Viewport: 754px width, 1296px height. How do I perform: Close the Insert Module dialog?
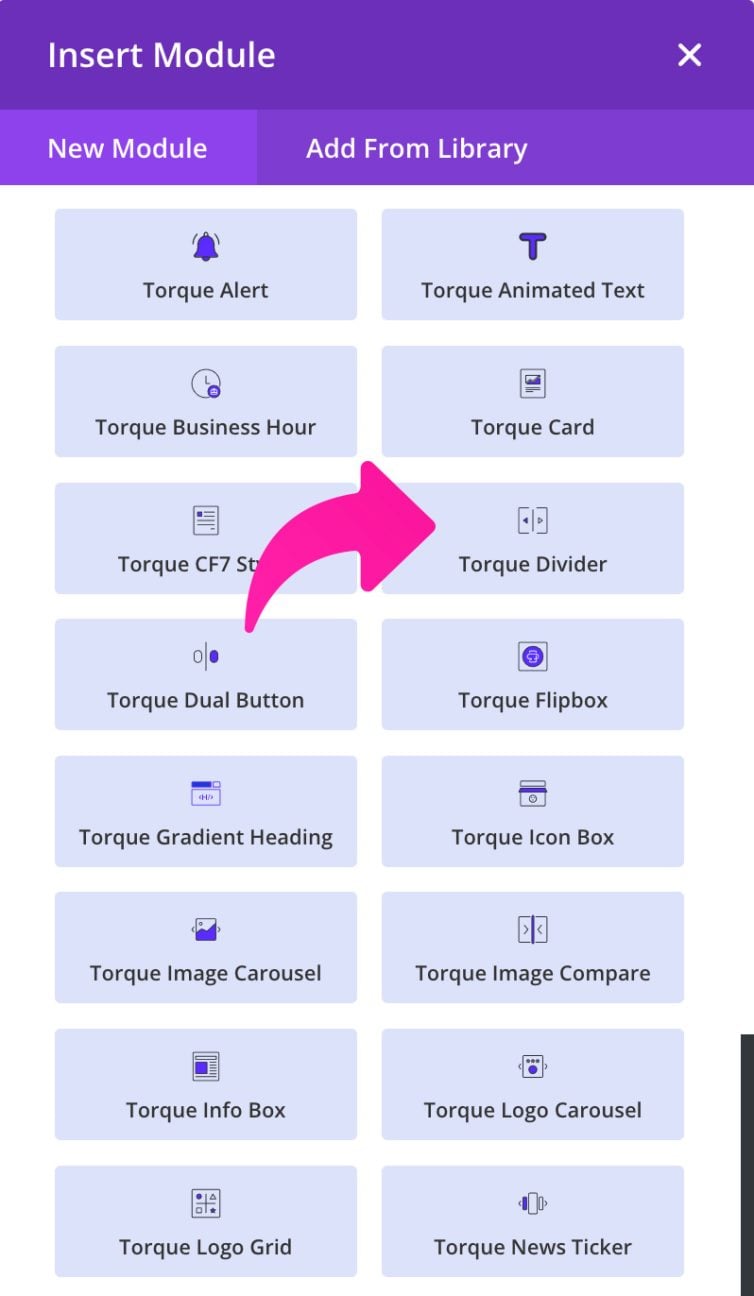point(689,55)
